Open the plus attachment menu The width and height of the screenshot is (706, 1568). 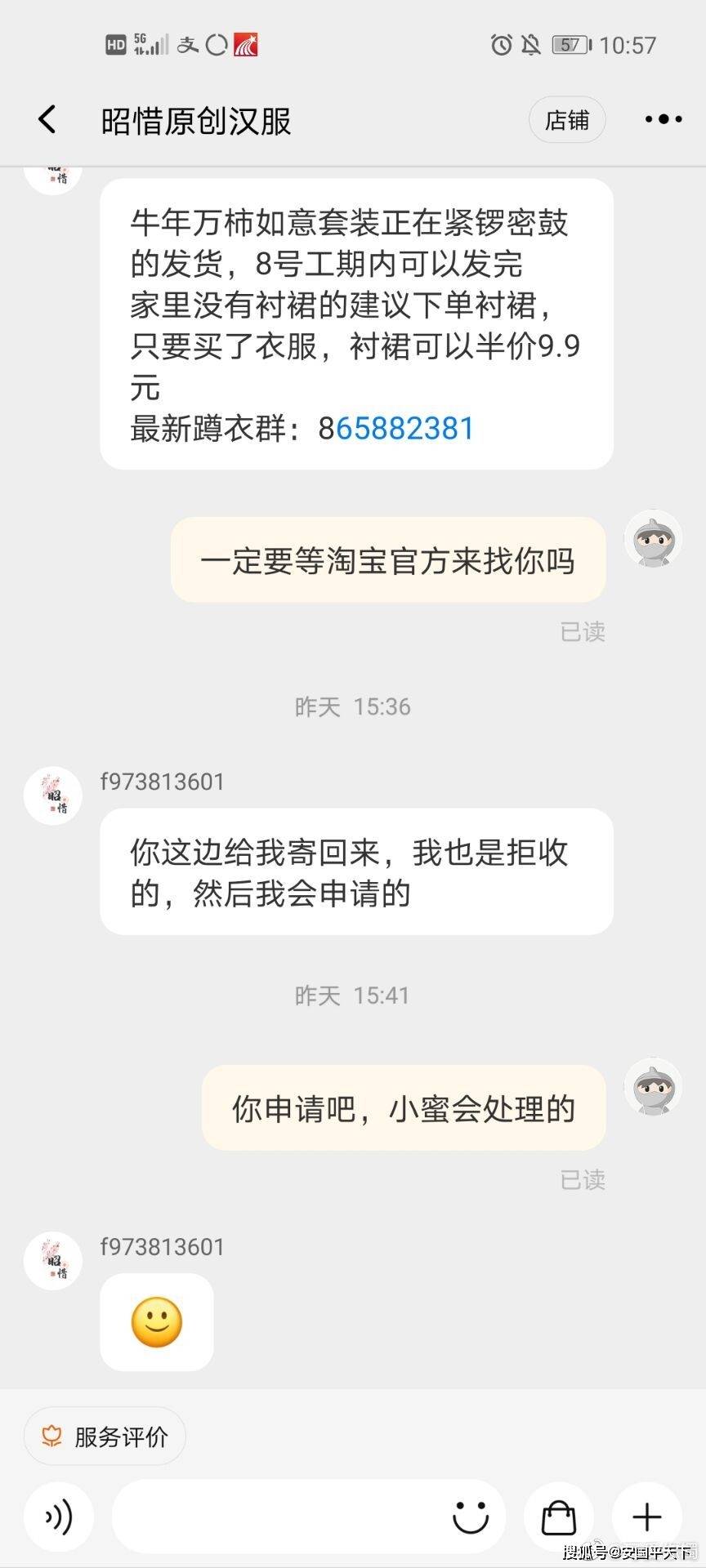(x=647, y=1517)
